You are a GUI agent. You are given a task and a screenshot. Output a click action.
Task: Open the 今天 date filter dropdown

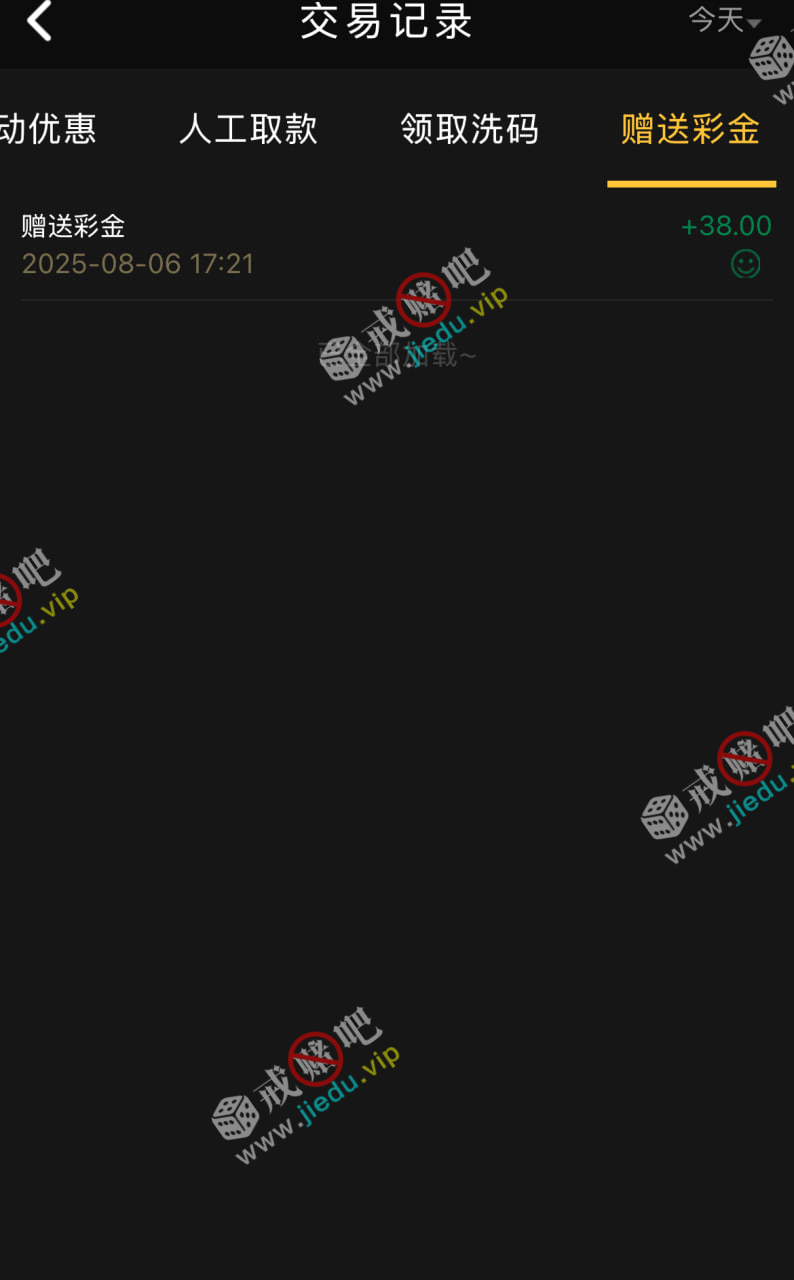[725, 20]
